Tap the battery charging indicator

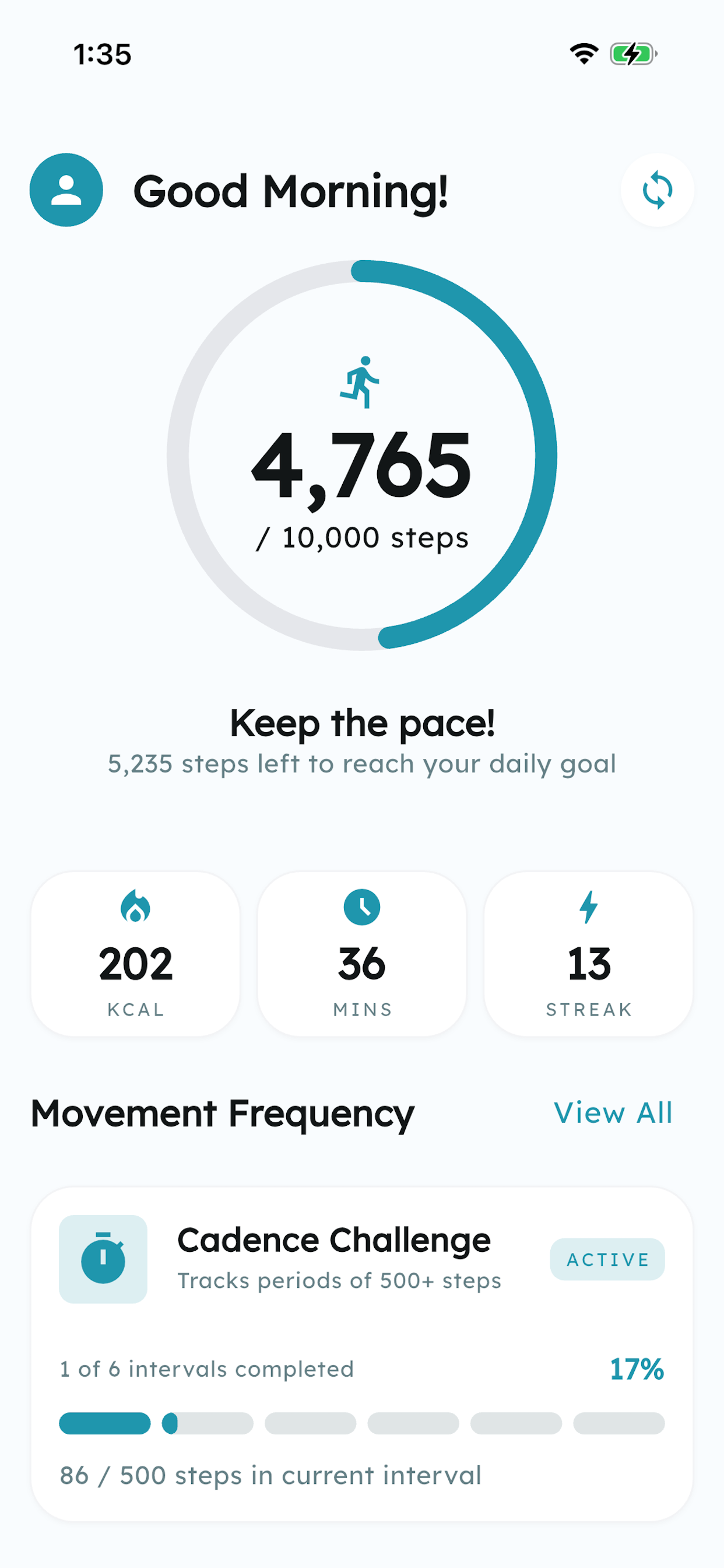click(630, 54)
